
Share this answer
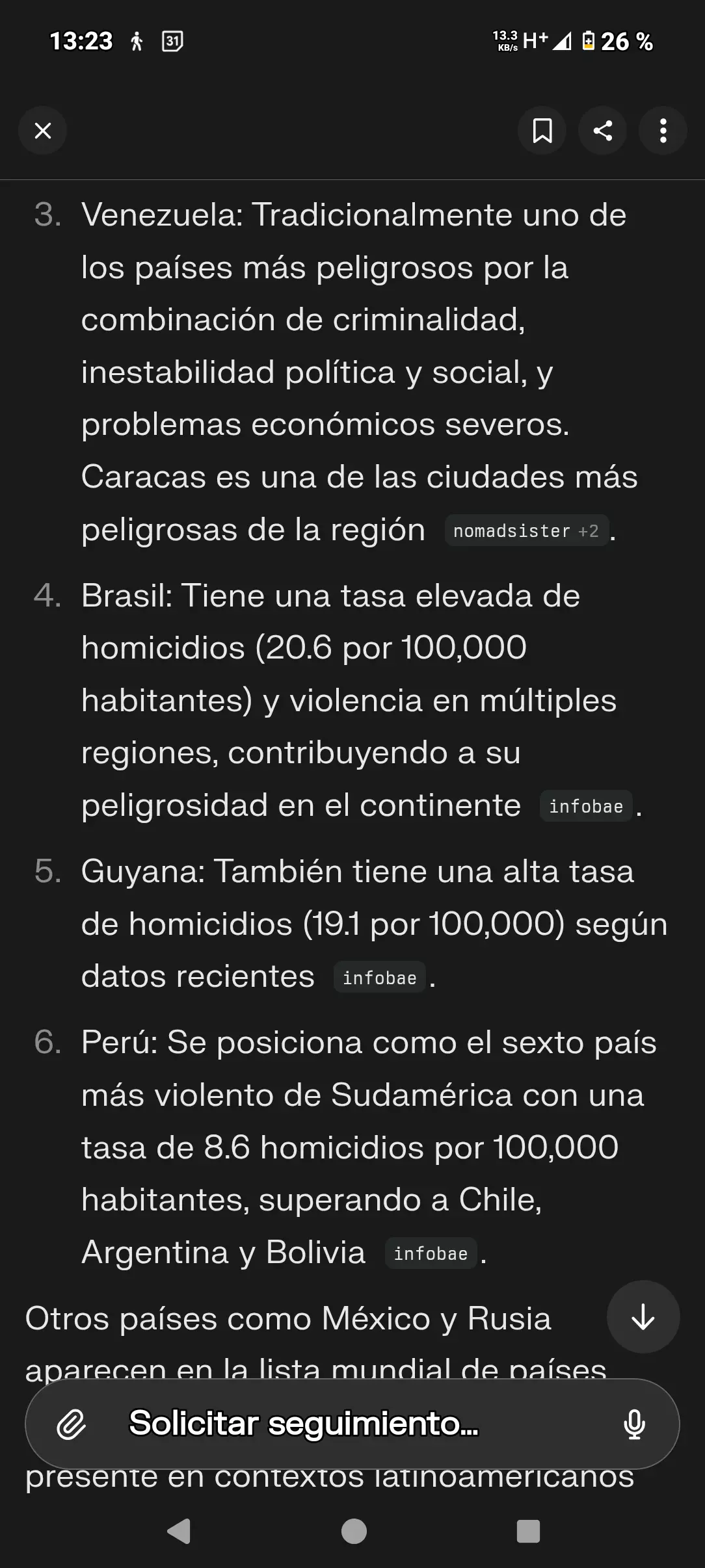coord(603,131)
